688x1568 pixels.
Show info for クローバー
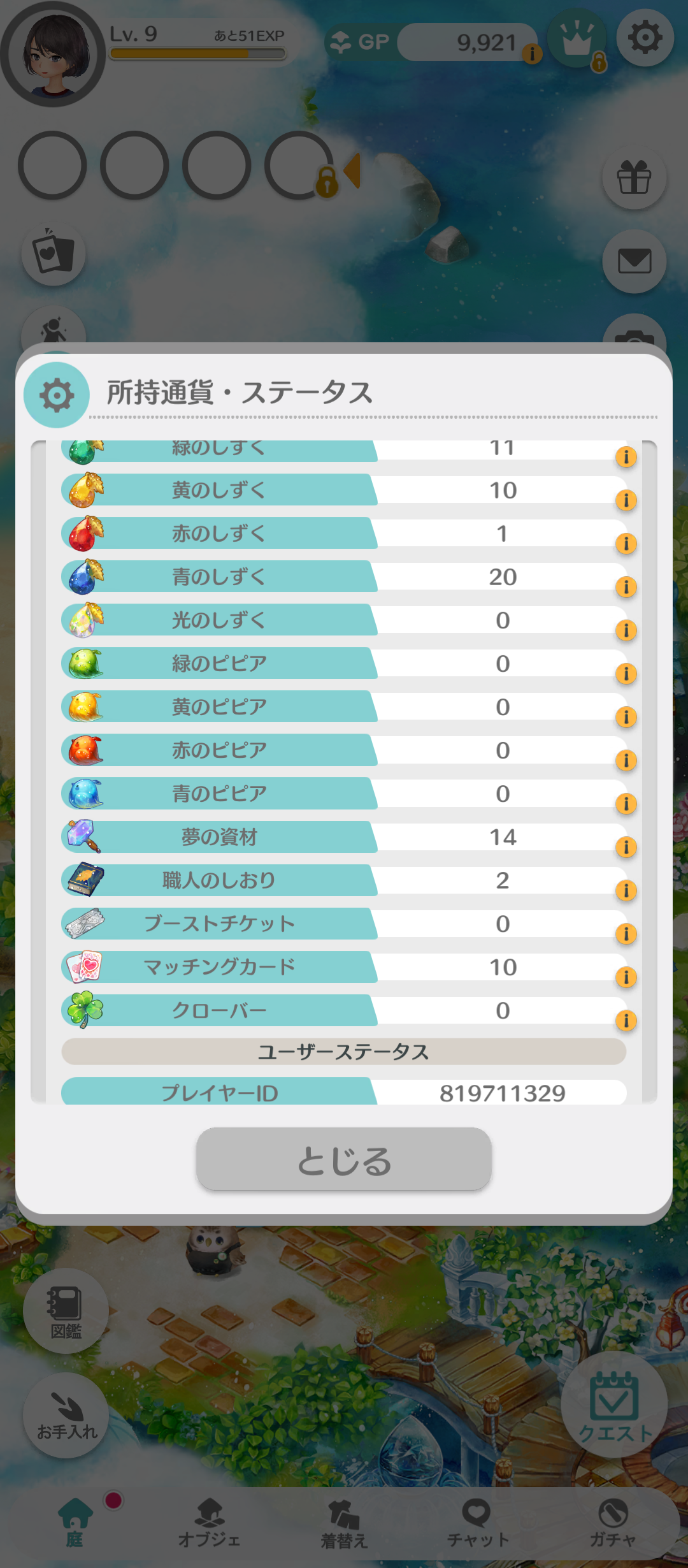click(x=626, y=1020)
